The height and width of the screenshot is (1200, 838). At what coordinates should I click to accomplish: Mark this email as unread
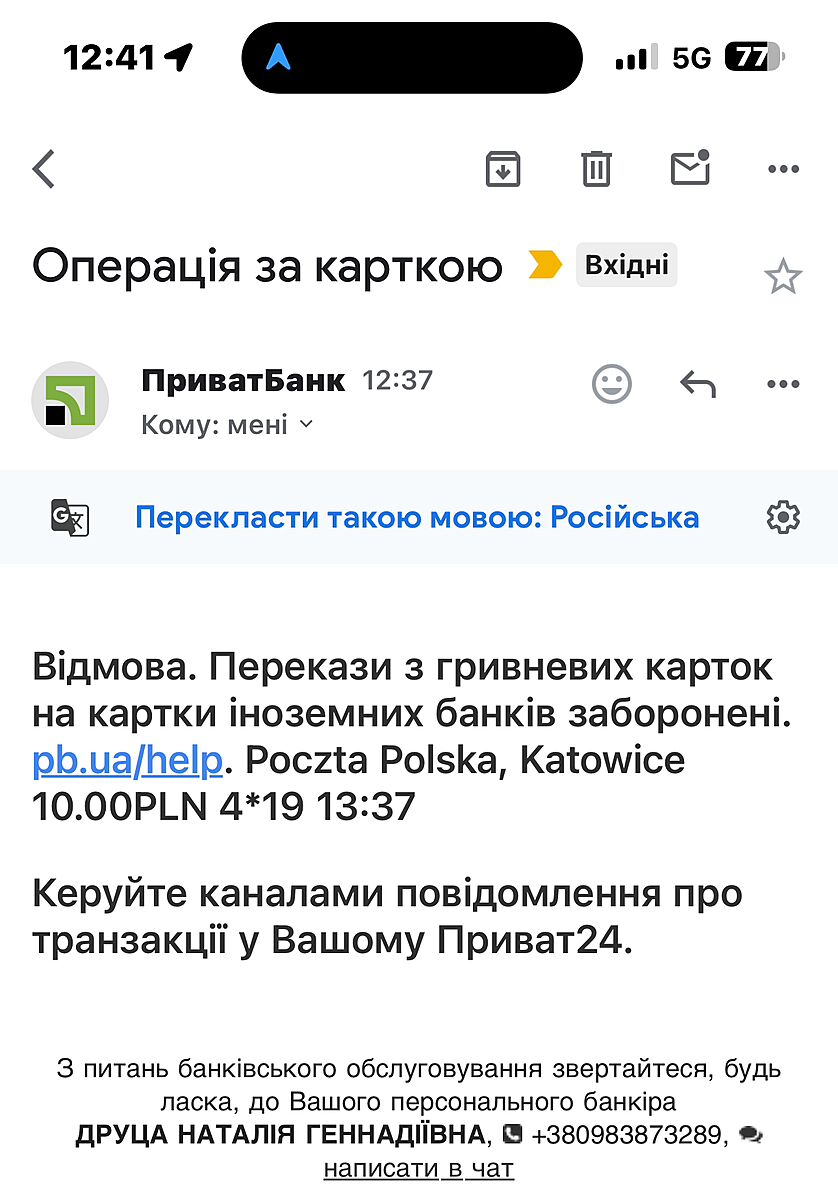pos(690,168)
